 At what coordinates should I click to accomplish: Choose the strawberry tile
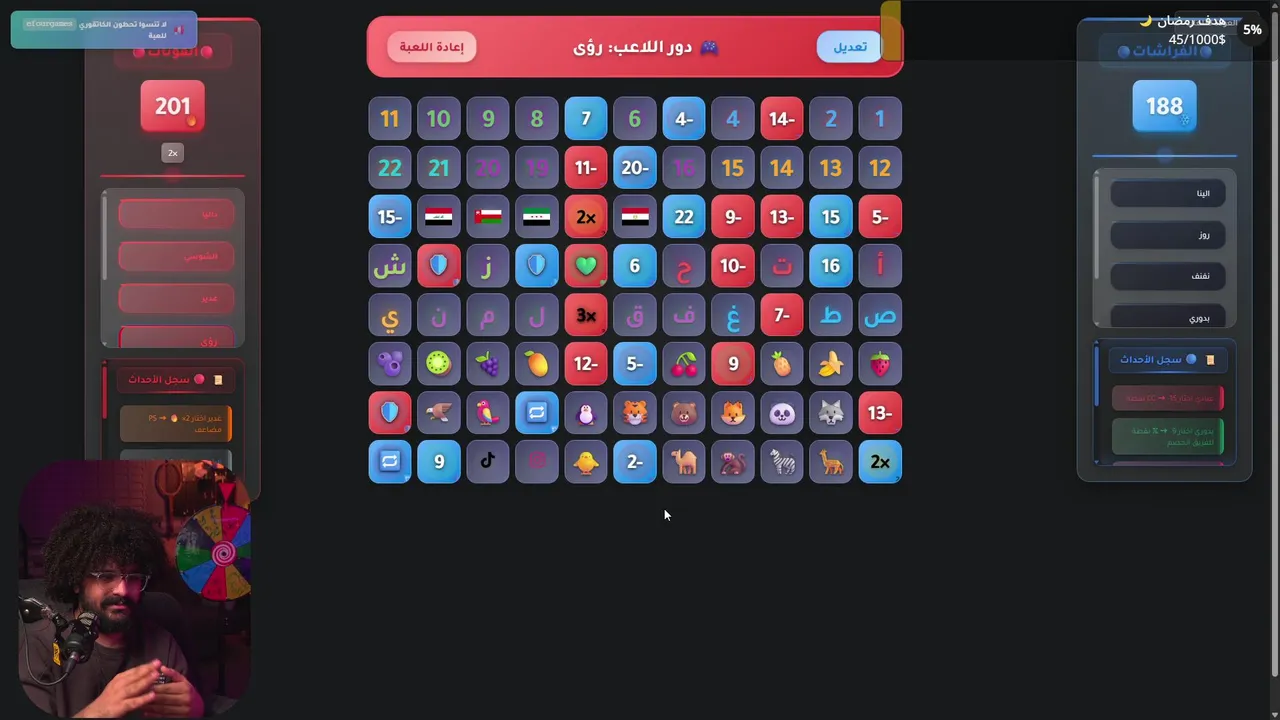(x=880, y=364)
